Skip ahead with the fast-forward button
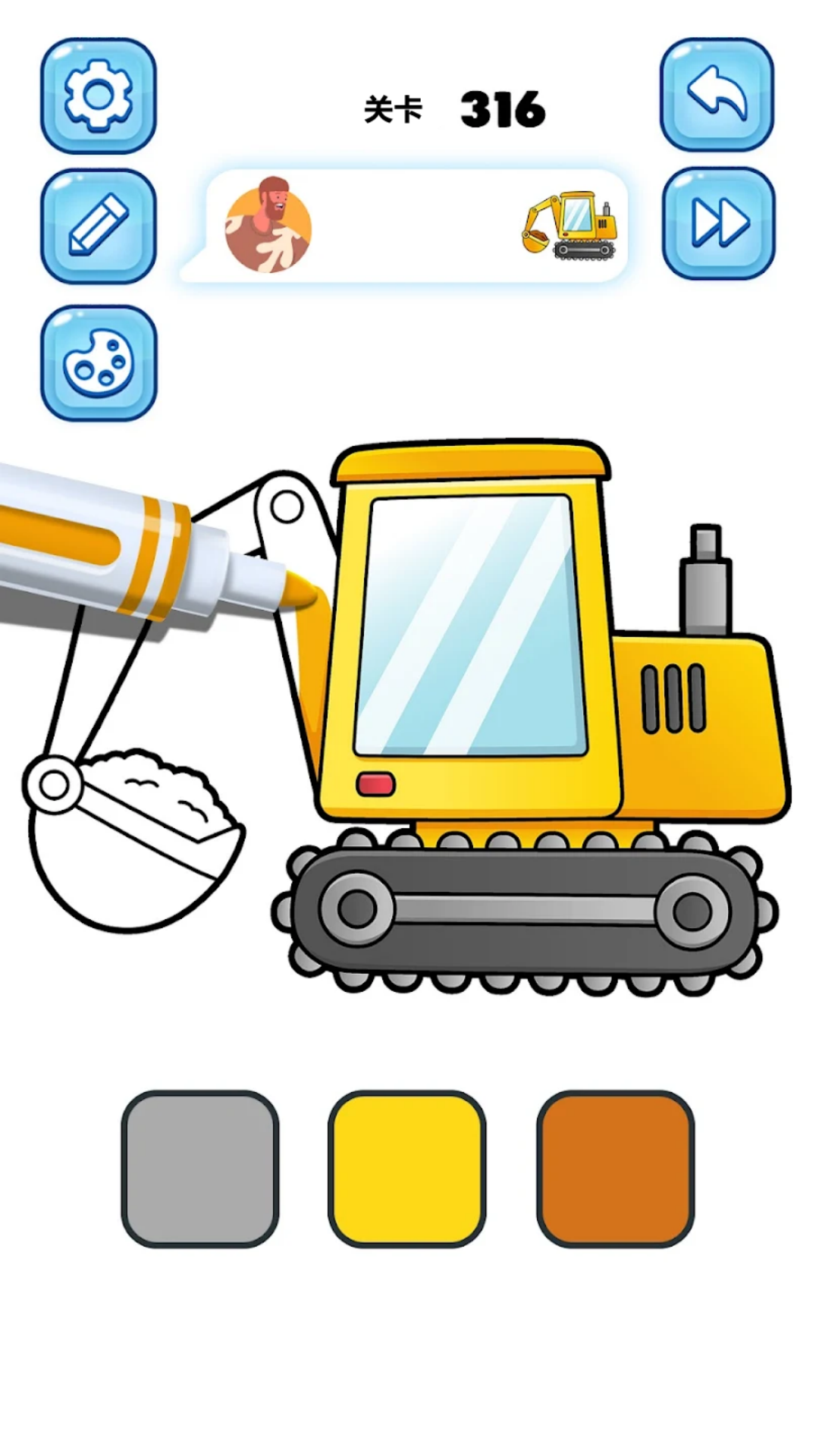The height and width of the screenshot is (1456, 819). pos(719,223)
